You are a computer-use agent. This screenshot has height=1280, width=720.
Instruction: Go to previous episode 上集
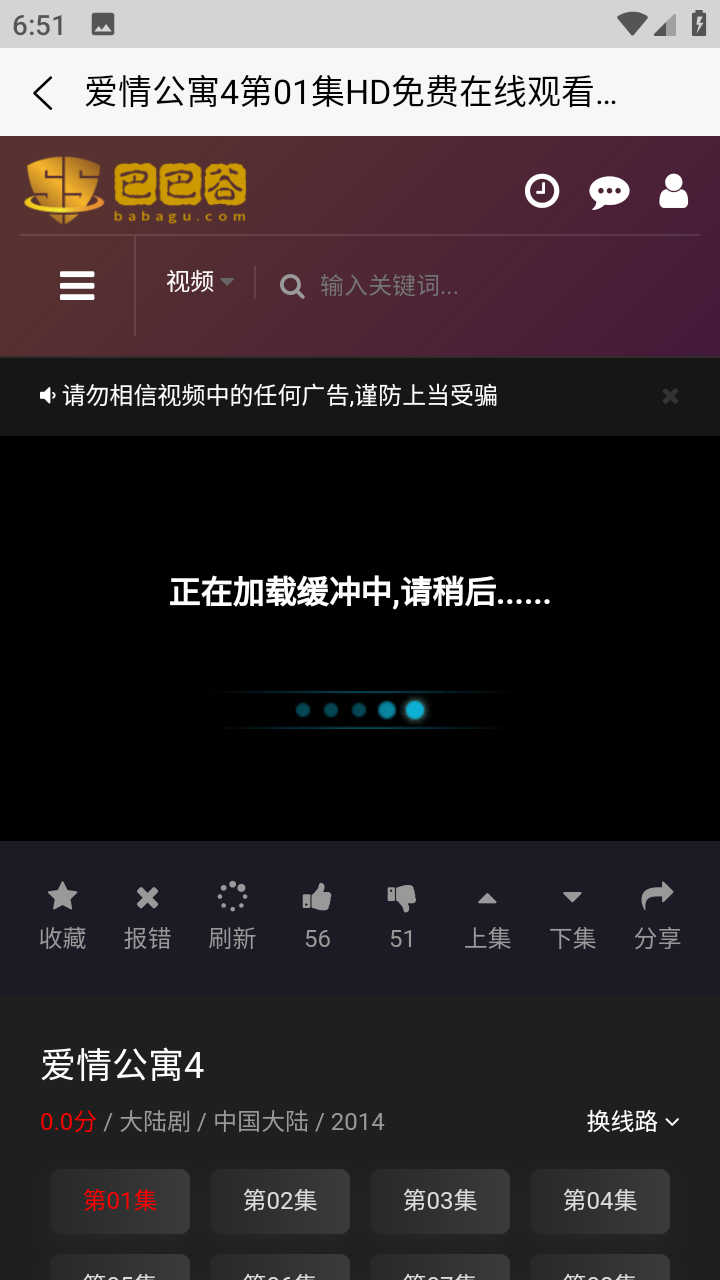(x=487, y=916)
